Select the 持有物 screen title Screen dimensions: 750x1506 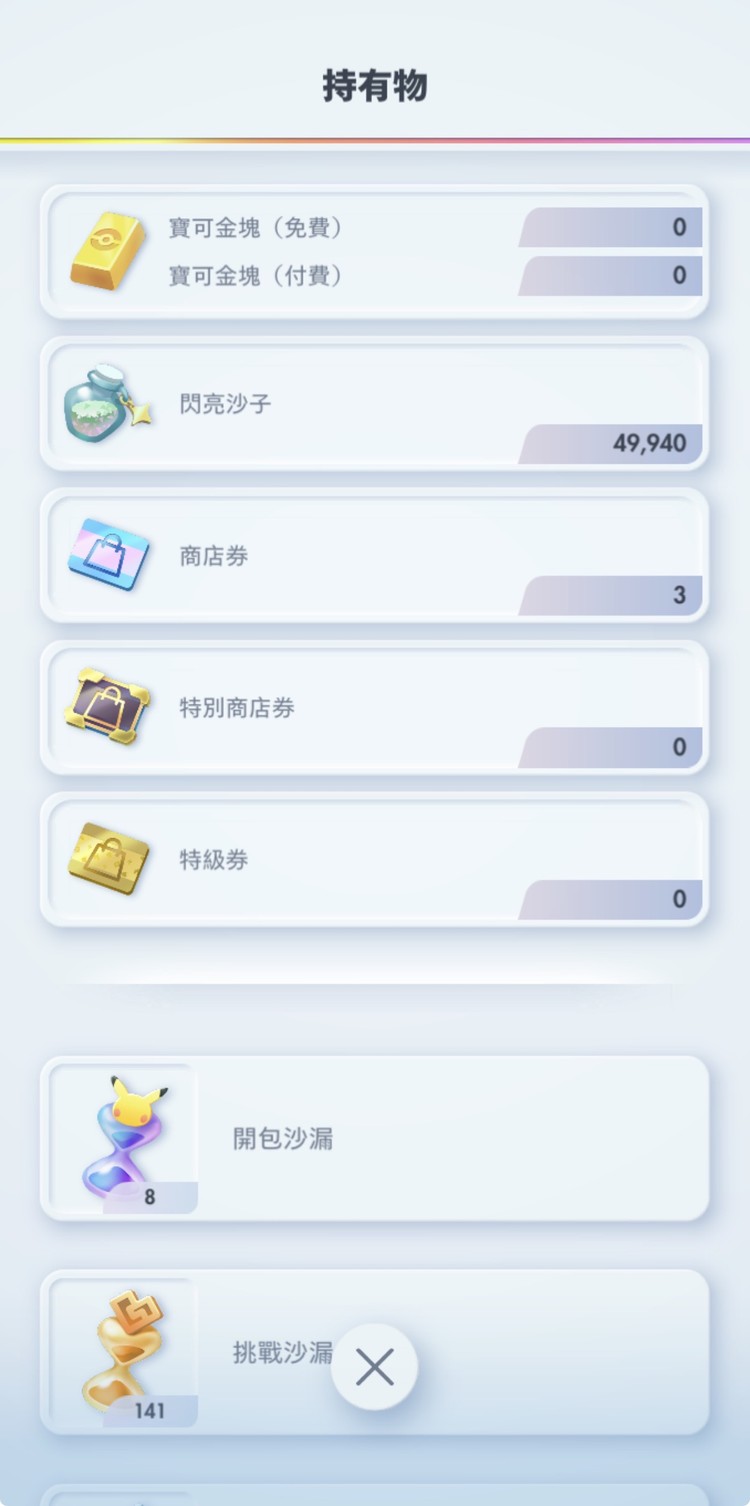click(x=375, y=85)
